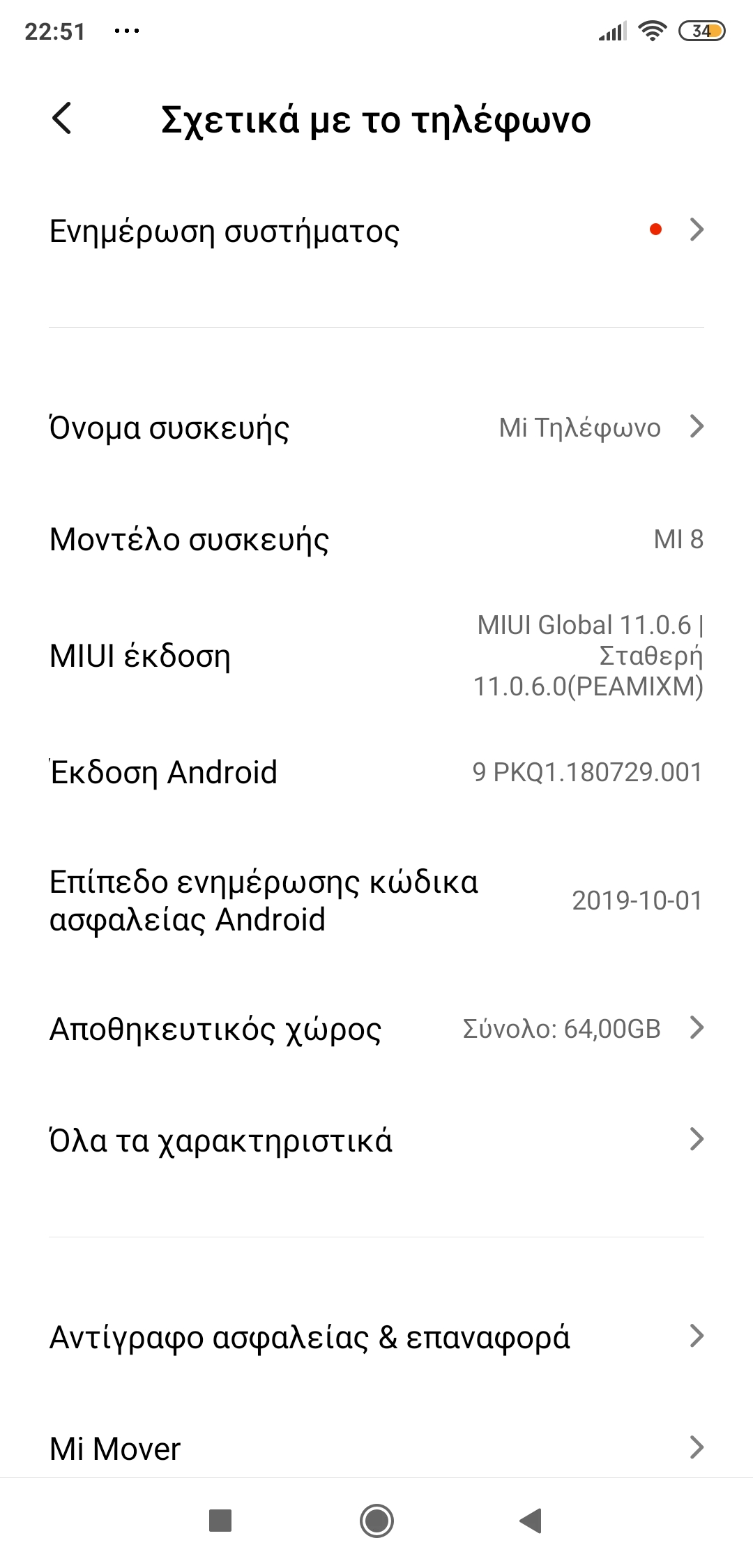Go back using the top-left arrow
This screenshot has width=753, height=1568.
point(62,119)
